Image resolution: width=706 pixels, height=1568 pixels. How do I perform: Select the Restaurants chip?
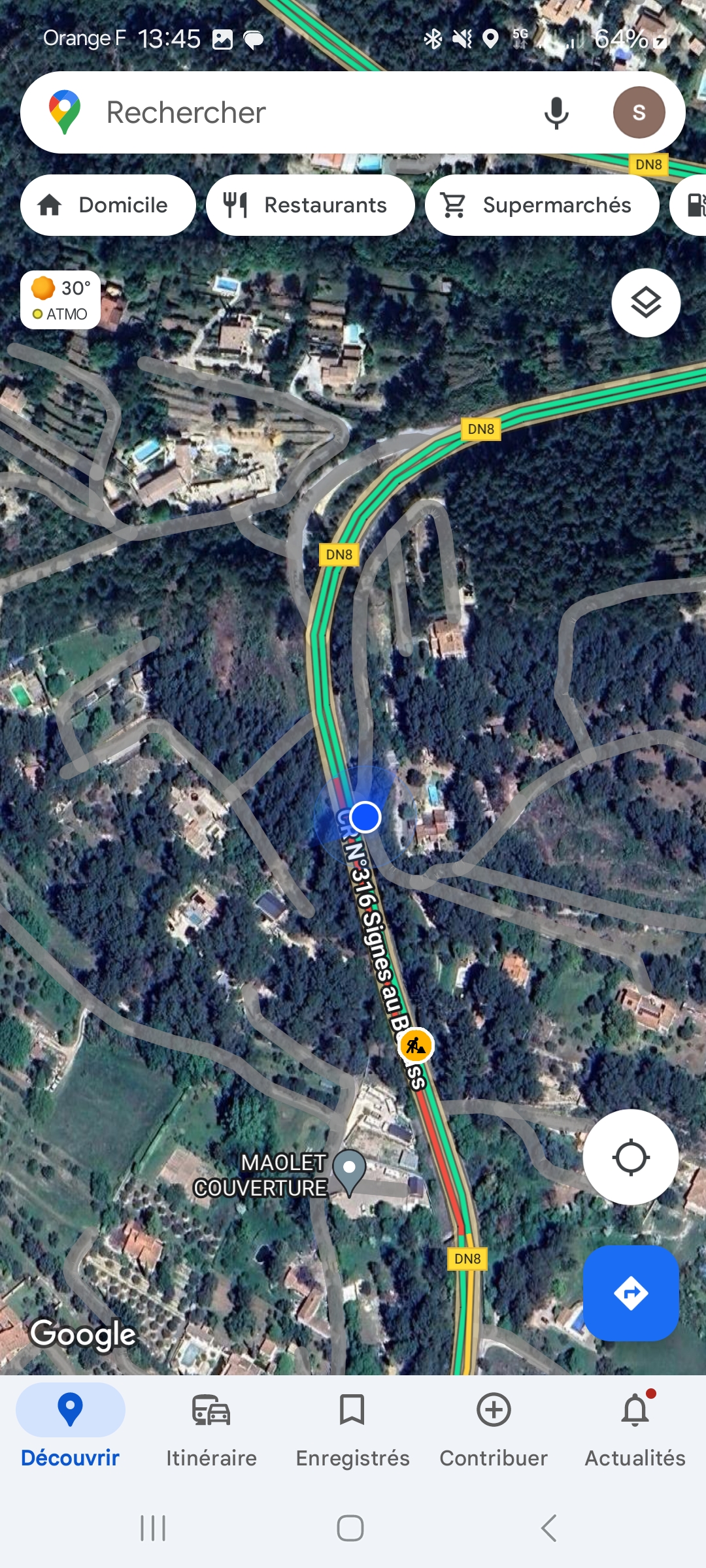pos(310,205)
